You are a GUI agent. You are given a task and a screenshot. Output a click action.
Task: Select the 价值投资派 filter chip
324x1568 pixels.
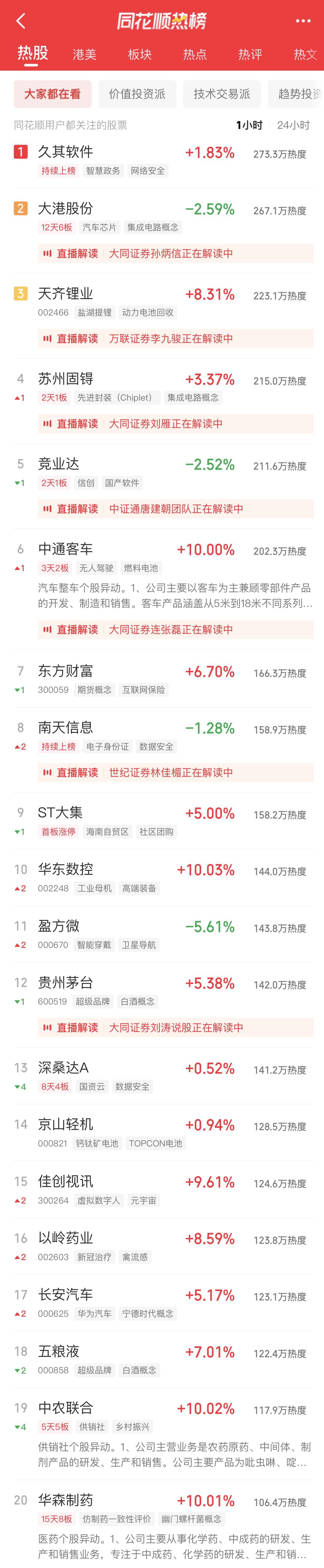(x=137, y=94)
